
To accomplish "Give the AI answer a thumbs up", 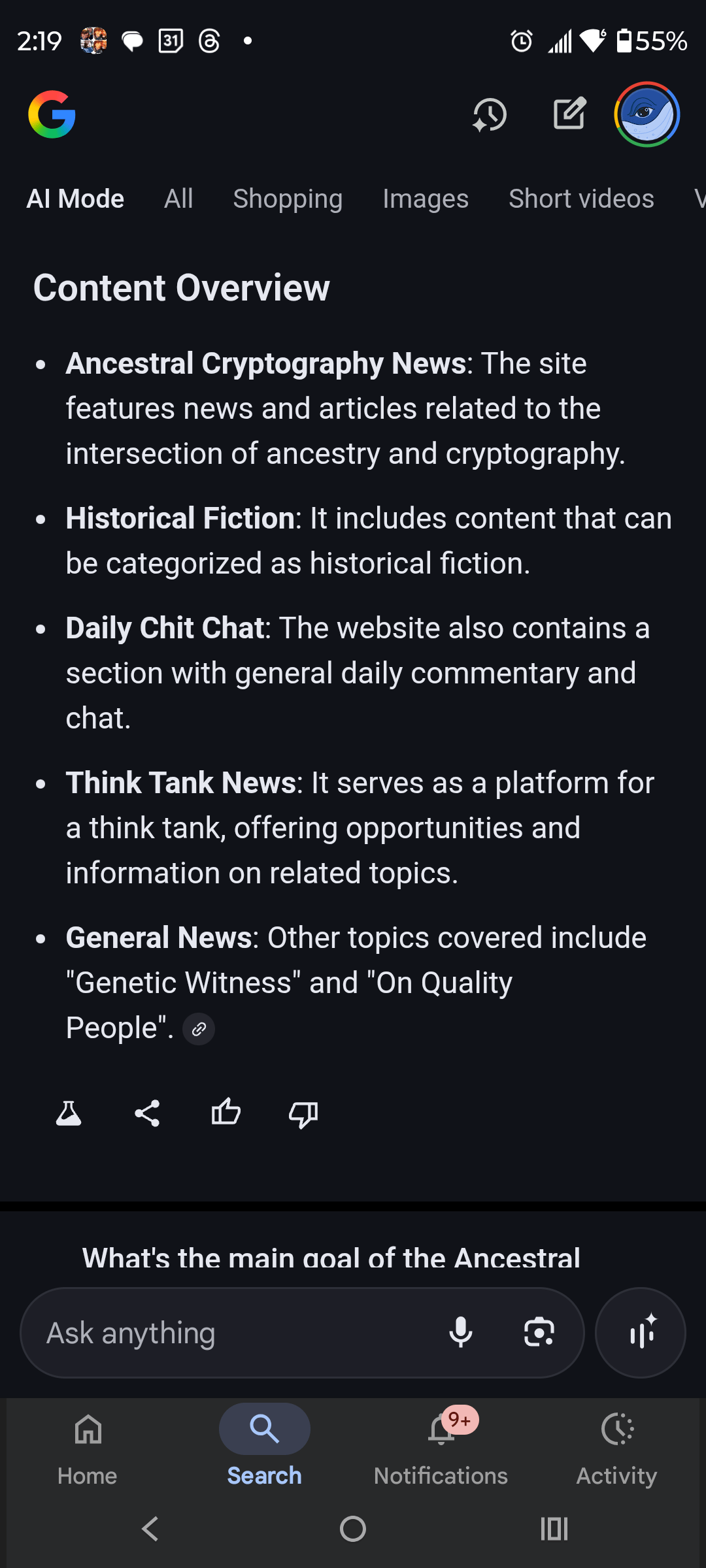I will (x=226, y=1112).
